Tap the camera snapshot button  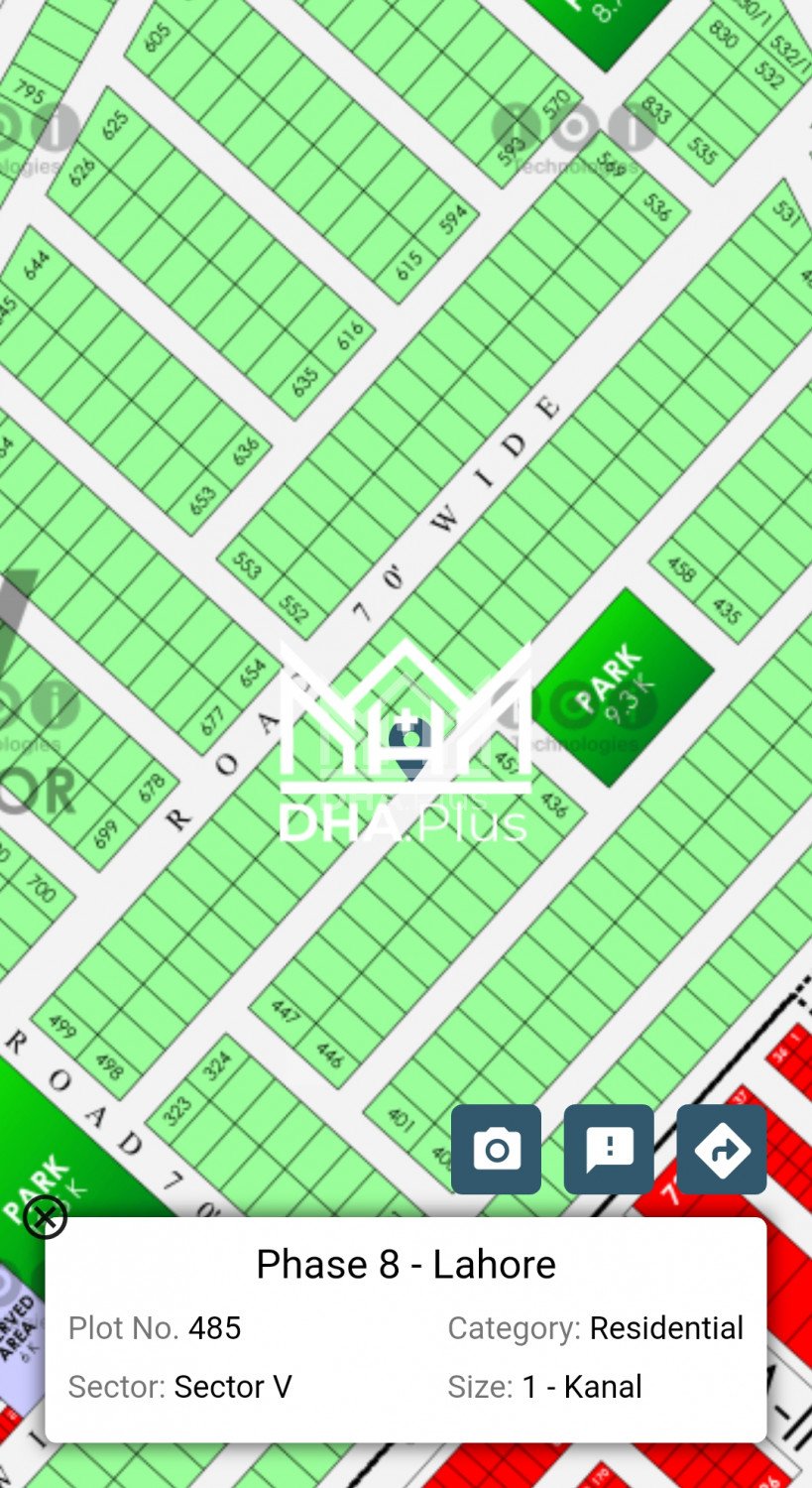point(496,1150)
